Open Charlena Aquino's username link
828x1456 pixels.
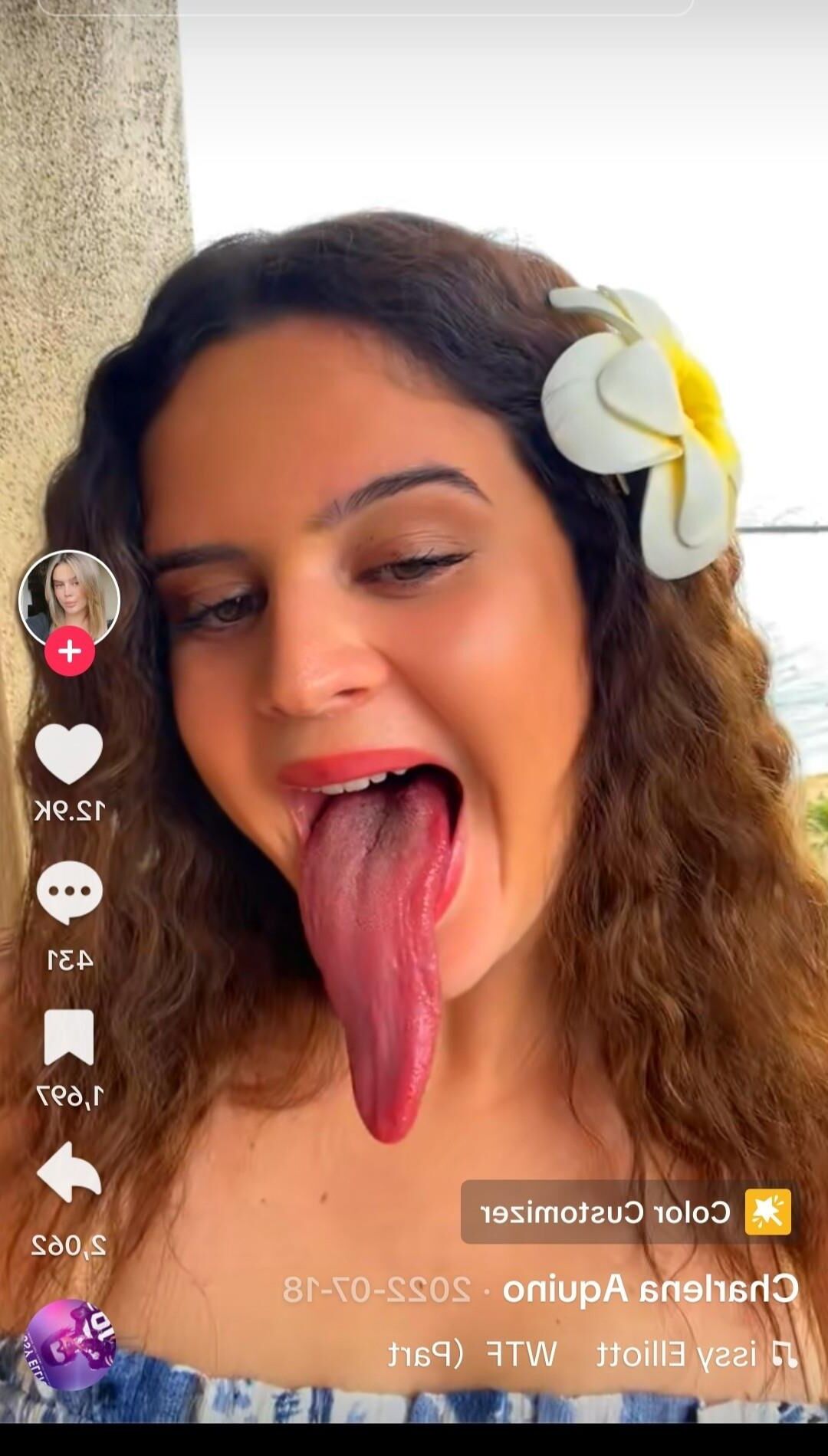[650, 1289]
